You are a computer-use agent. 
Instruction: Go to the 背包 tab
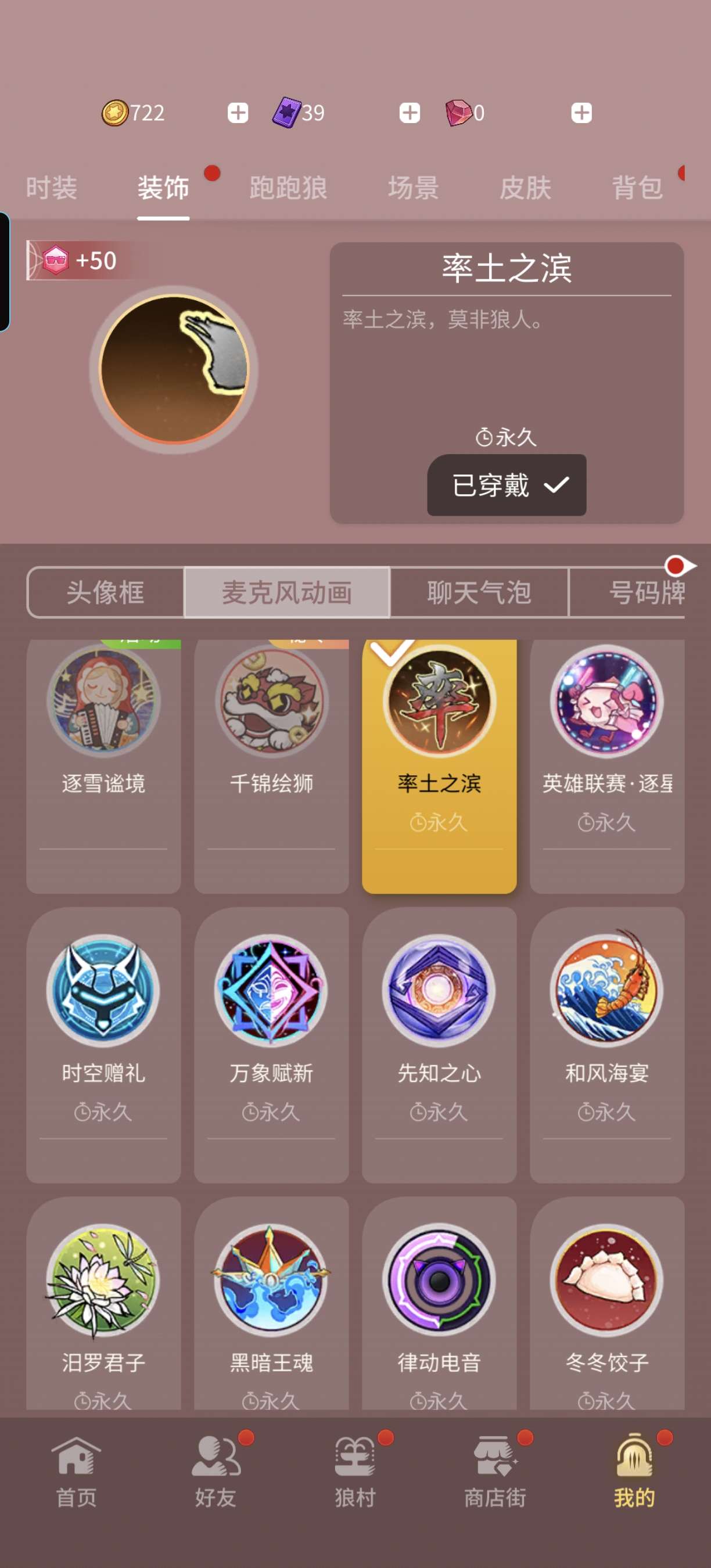point(637,188)
